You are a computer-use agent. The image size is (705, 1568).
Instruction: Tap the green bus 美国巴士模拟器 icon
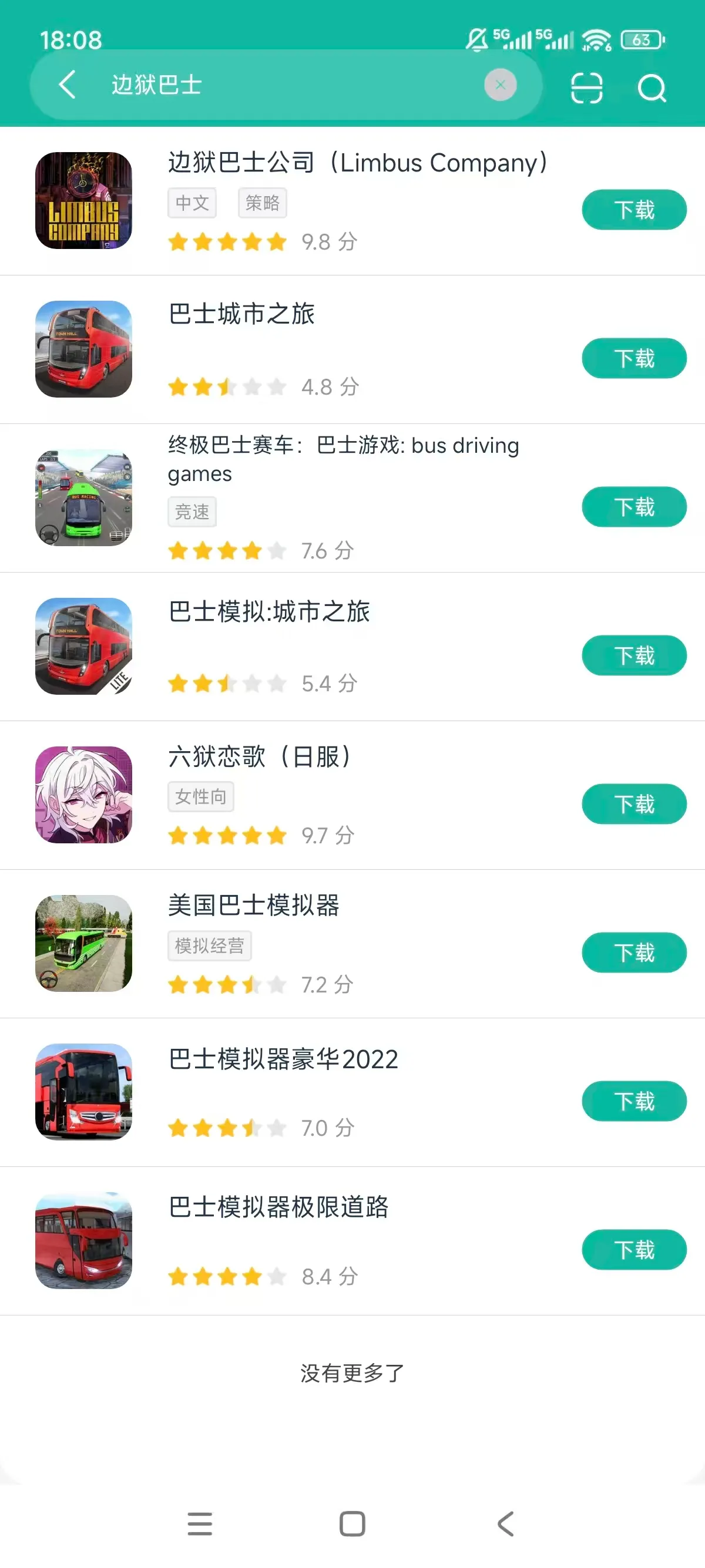coord(84,945)
